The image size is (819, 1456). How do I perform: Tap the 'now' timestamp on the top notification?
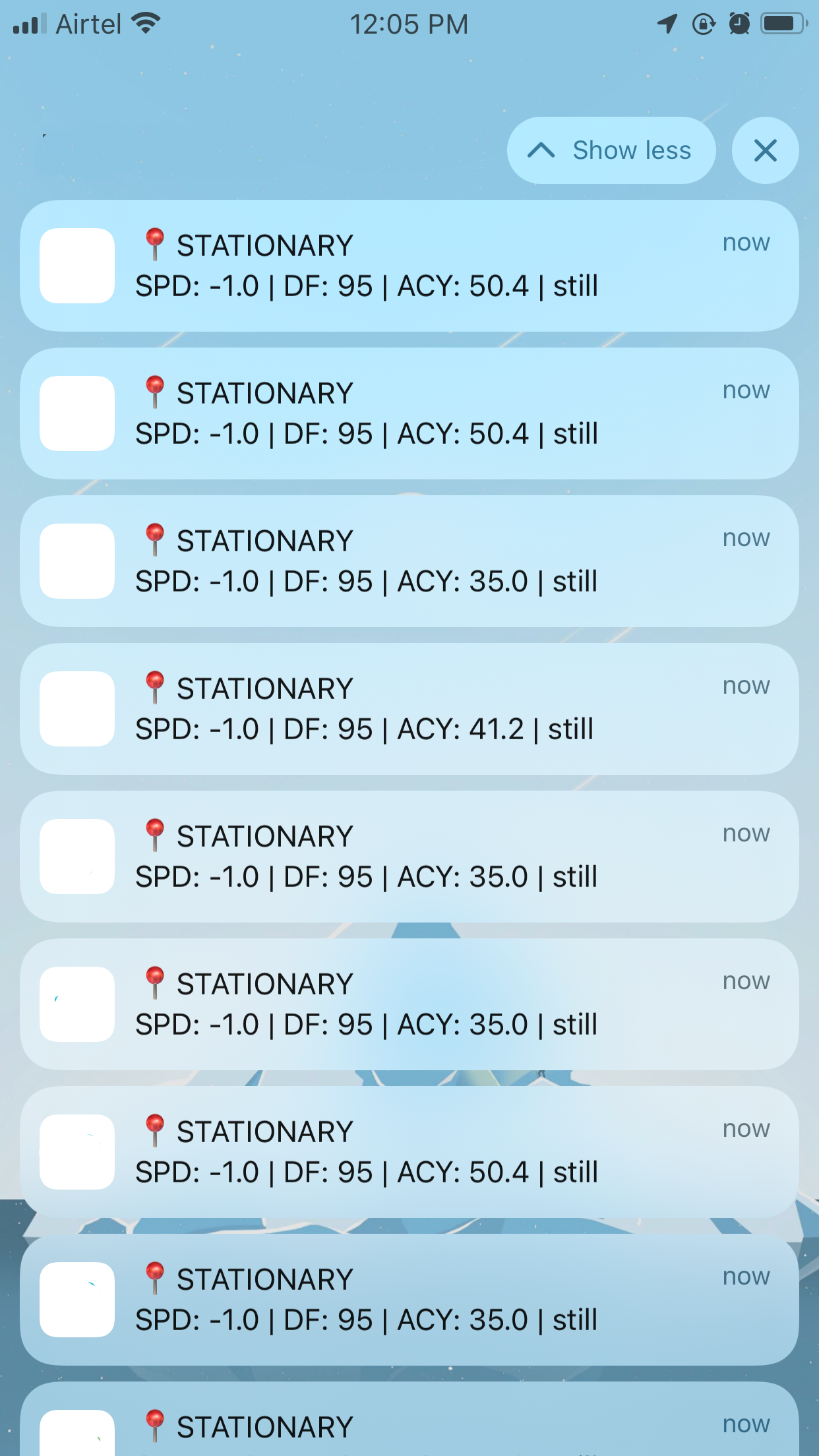744,242
